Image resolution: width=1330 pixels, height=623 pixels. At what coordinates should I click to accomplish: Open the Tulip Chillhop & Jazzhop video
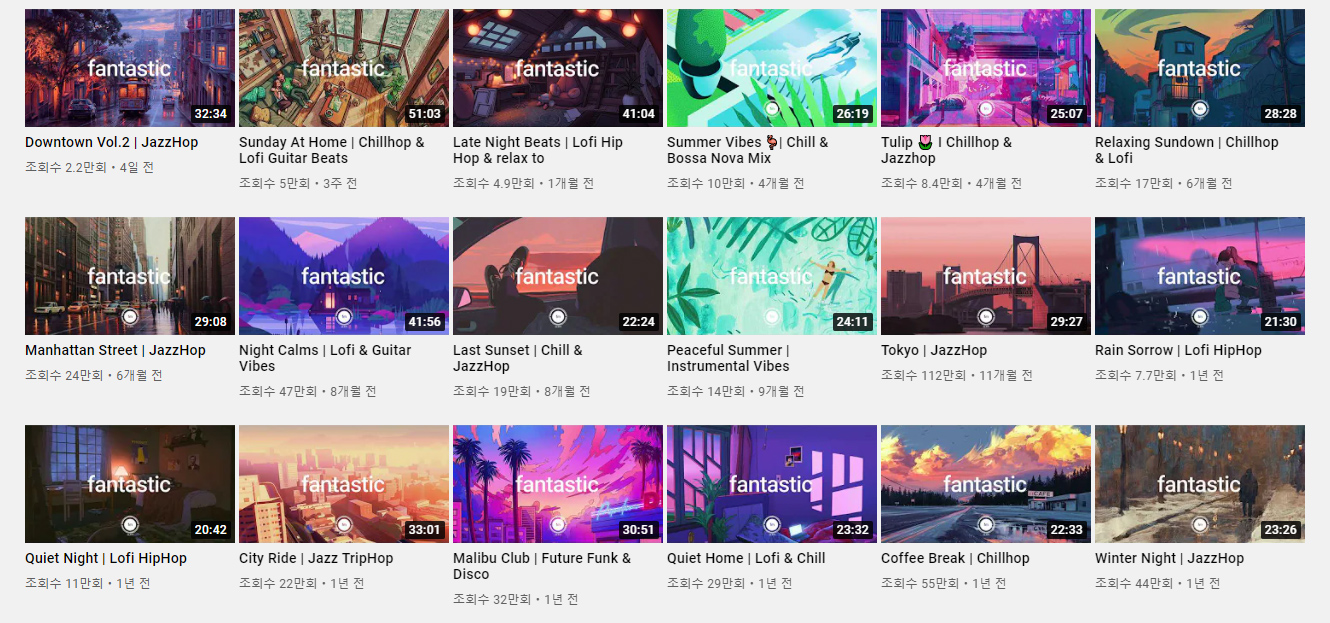985,68
